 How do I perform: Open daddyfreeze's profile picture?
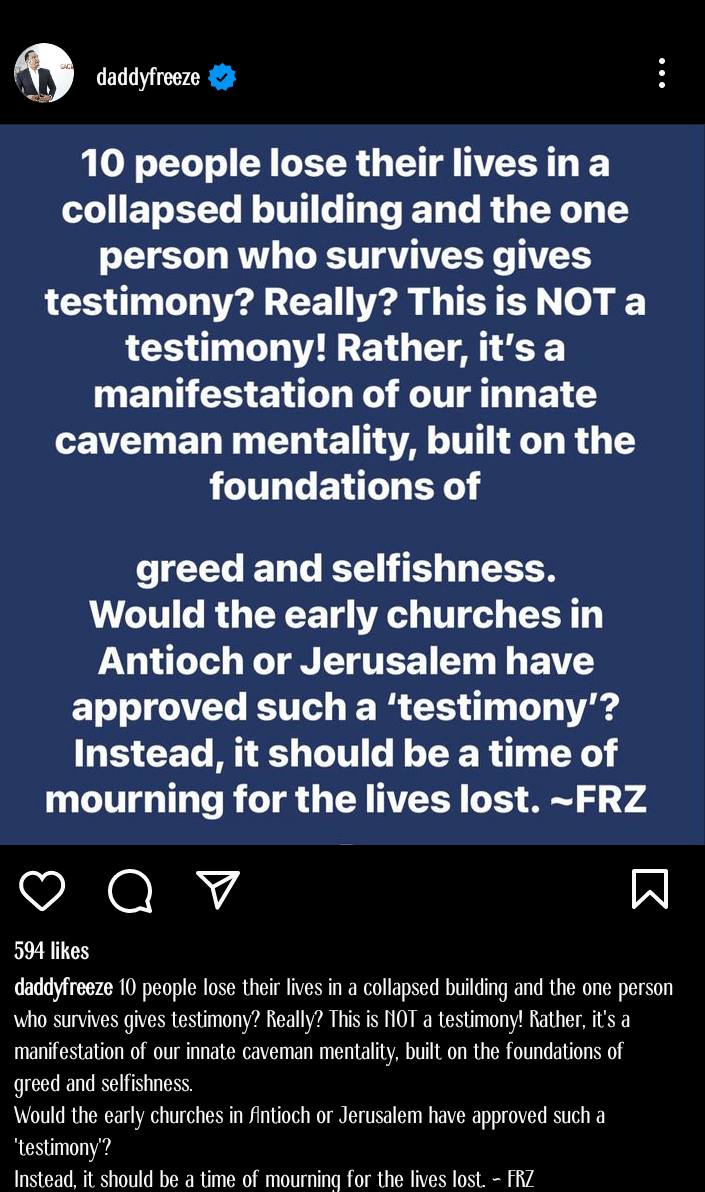click(43, 74)
